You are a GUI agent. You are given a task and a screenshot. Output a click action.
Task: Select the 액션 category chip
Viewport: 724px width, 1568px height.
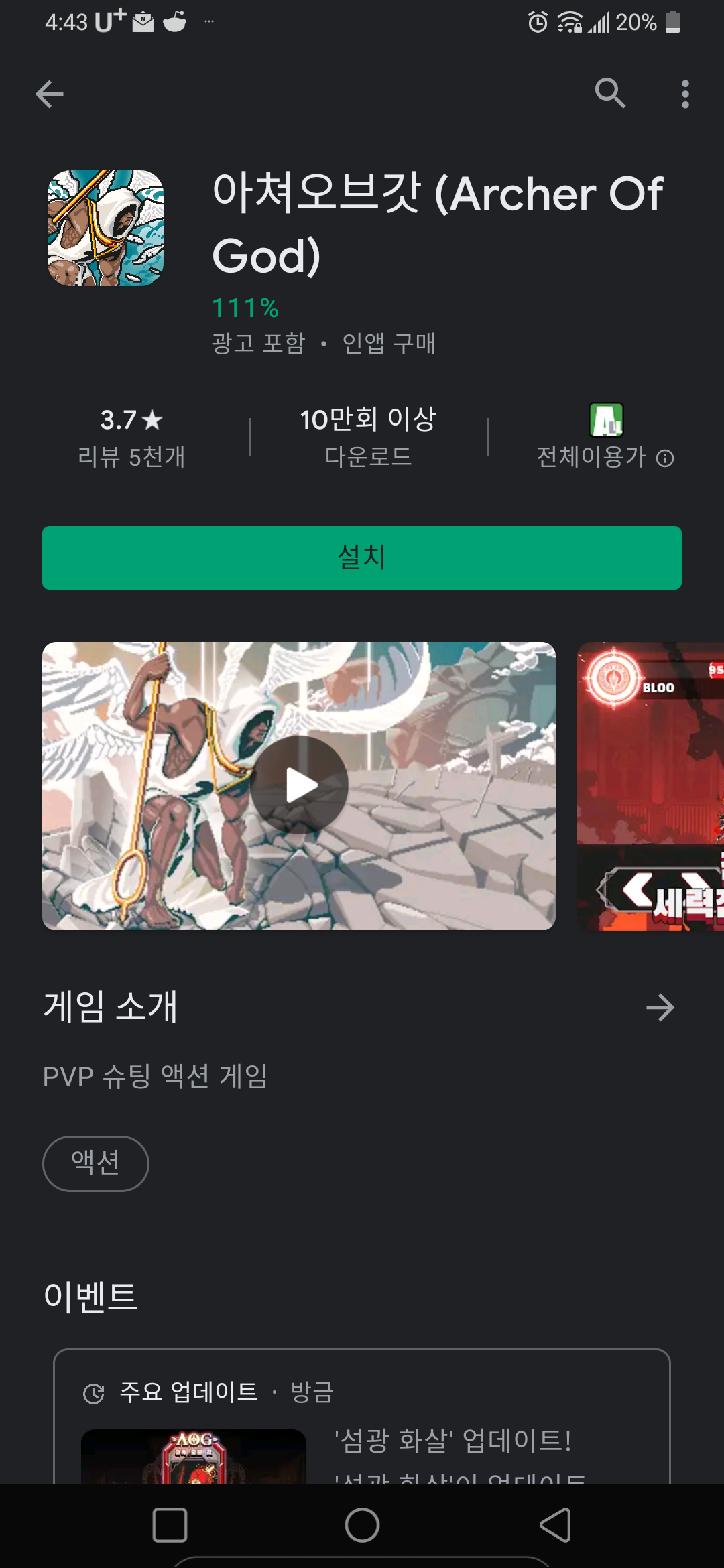[96, 1163]
